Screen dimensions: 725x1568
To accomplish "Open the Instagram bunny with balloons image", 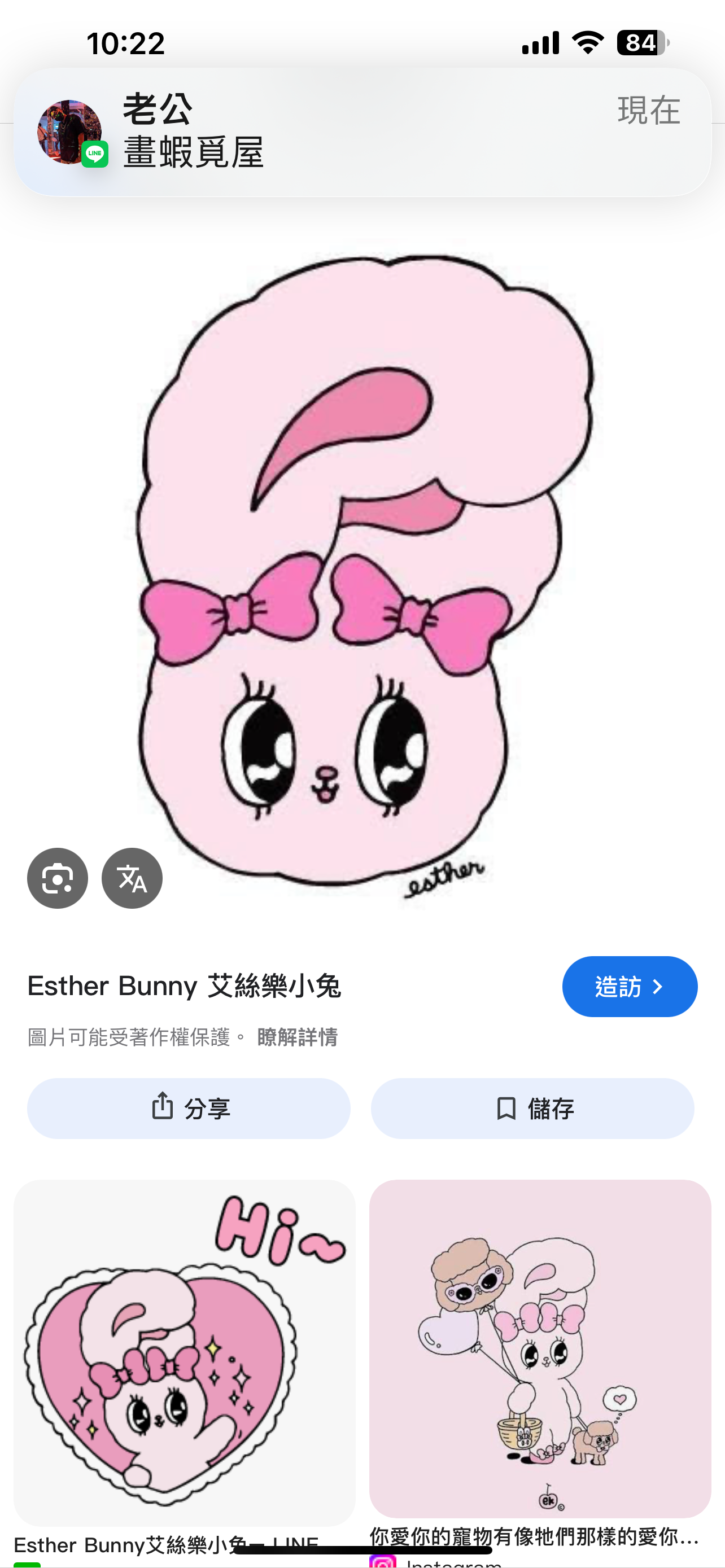I will 540,1348.
